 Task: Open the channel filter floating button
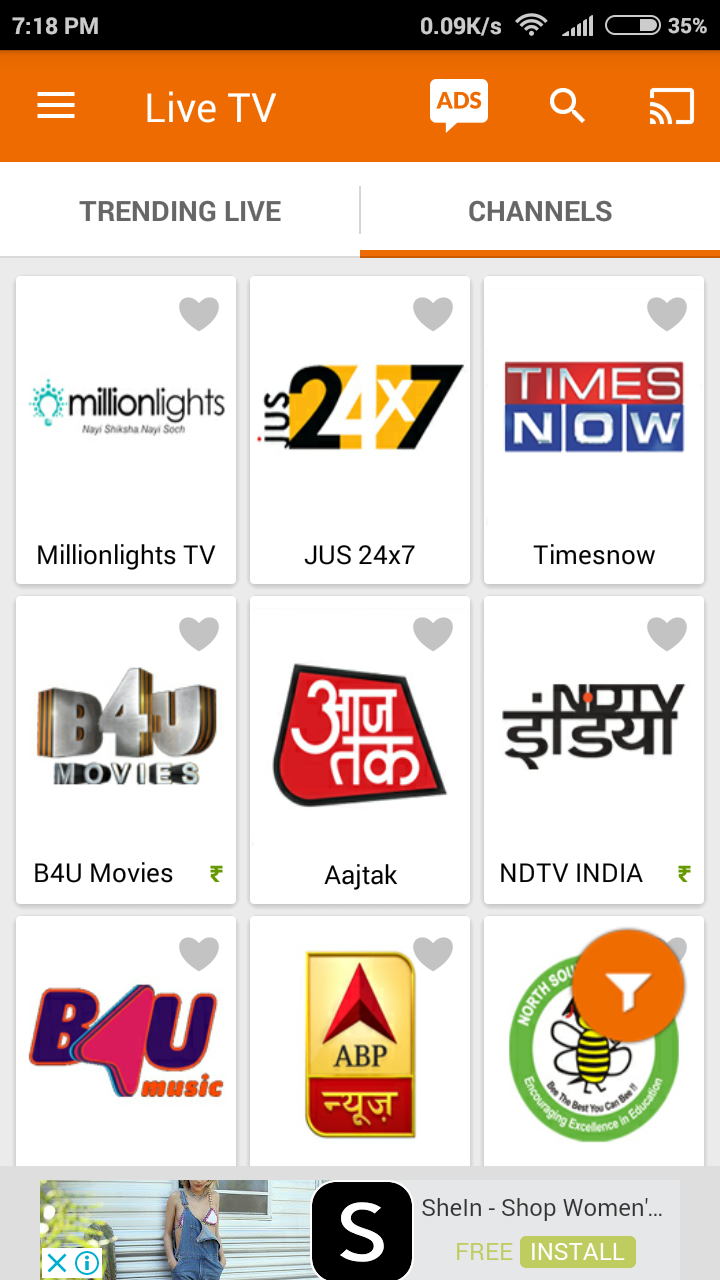[628, 986]
